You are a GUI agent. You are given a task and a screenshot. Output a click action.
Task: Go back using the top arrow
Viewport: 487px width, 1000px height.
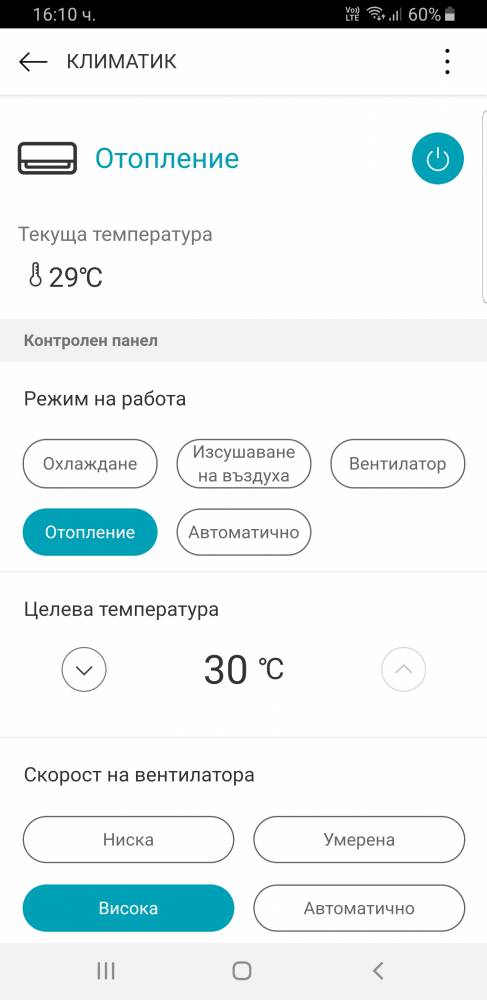click(x=33, y=62)
